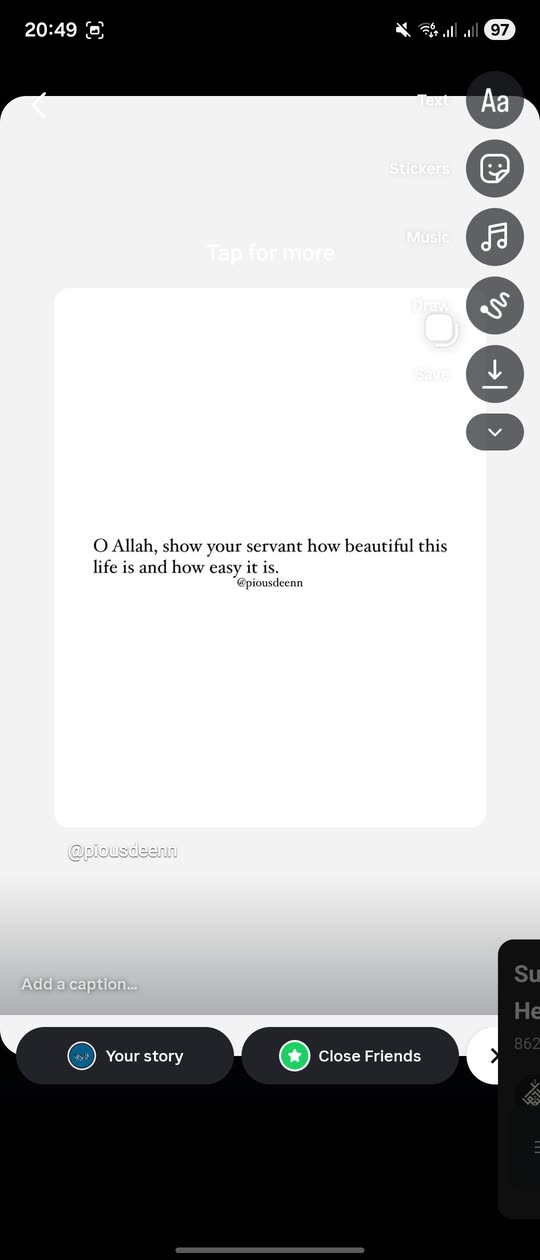
Task: Open the stickers tray
Action: (x=495, y=168)
